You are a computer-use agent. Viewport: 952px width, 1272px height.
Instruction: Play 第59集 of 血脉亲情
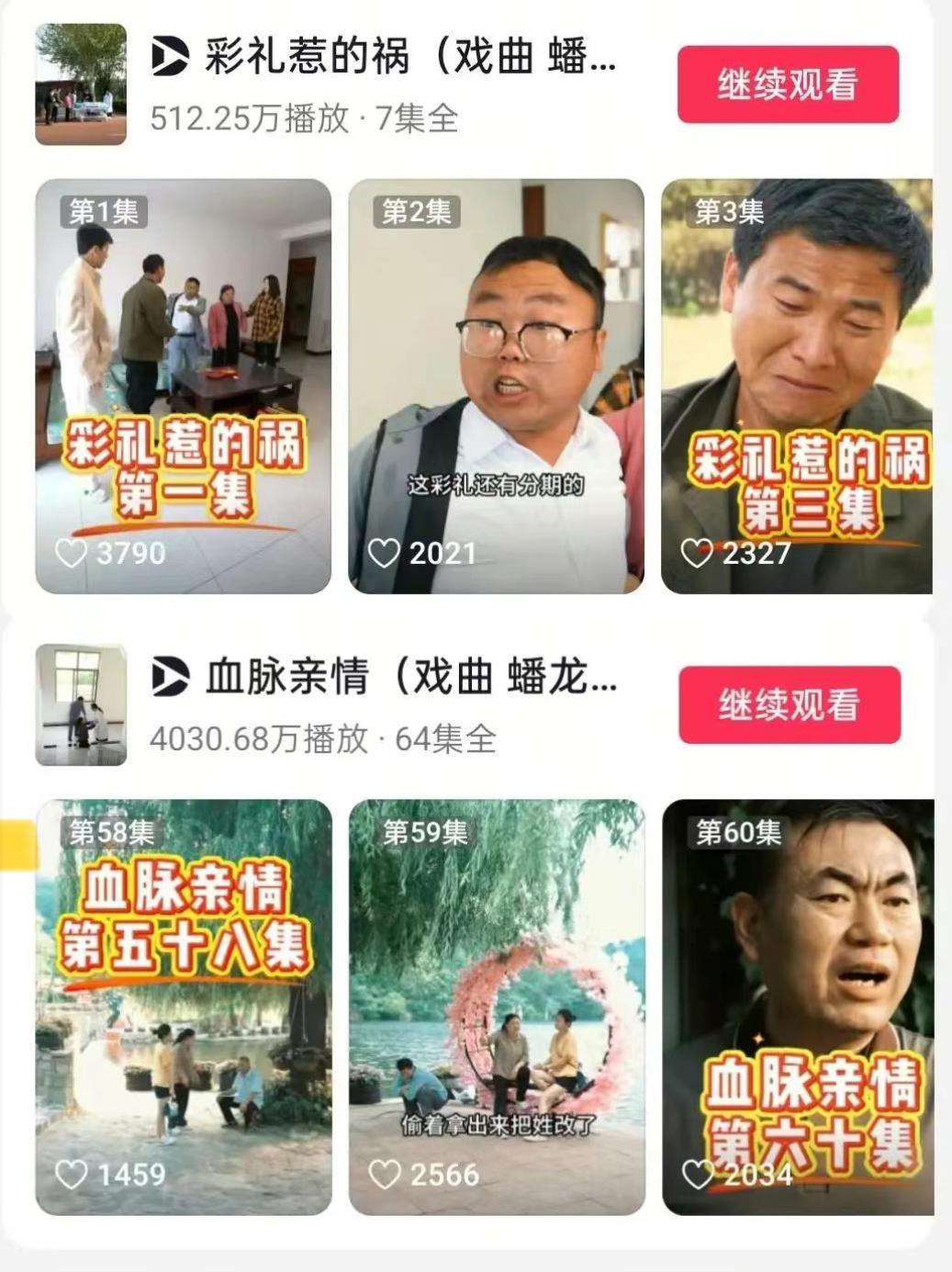(x=497, y=1007)
